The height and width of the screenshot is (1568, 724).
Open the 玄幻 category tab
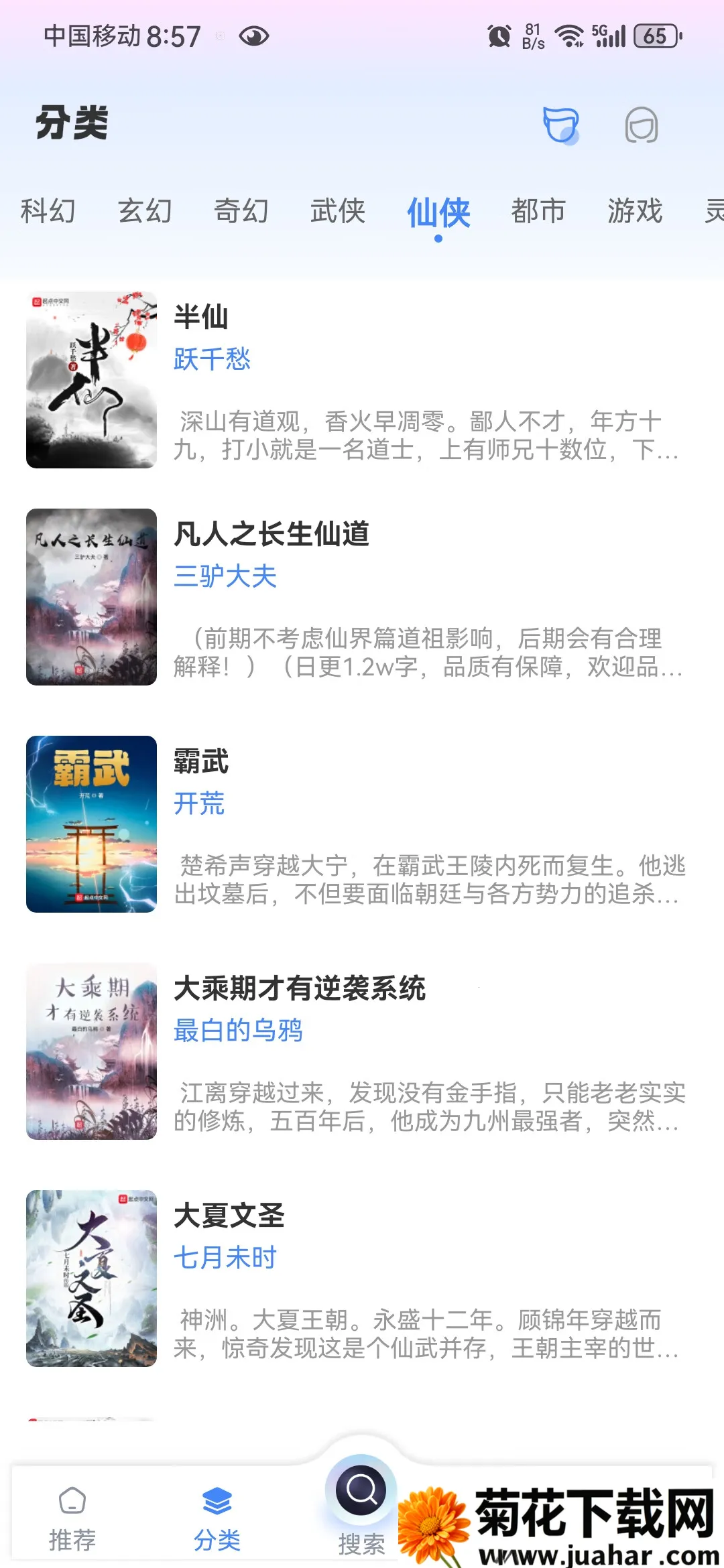145,211
